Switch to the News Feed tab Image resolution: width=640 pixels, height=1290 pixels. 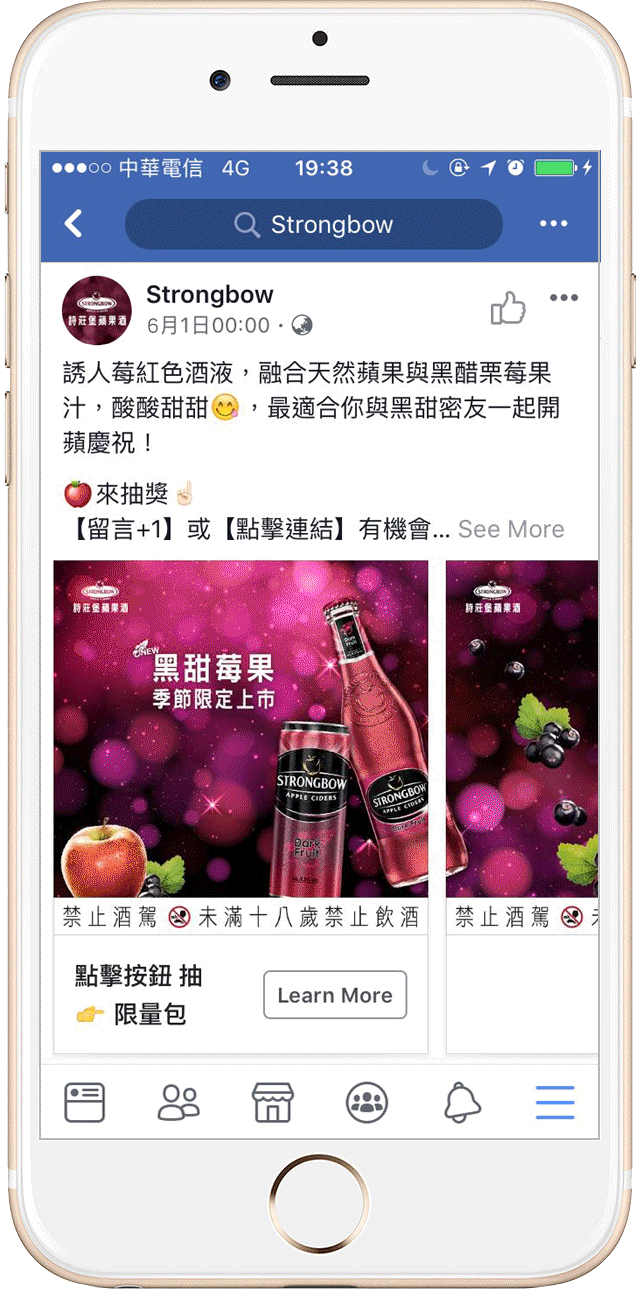tap(85, 1102)
